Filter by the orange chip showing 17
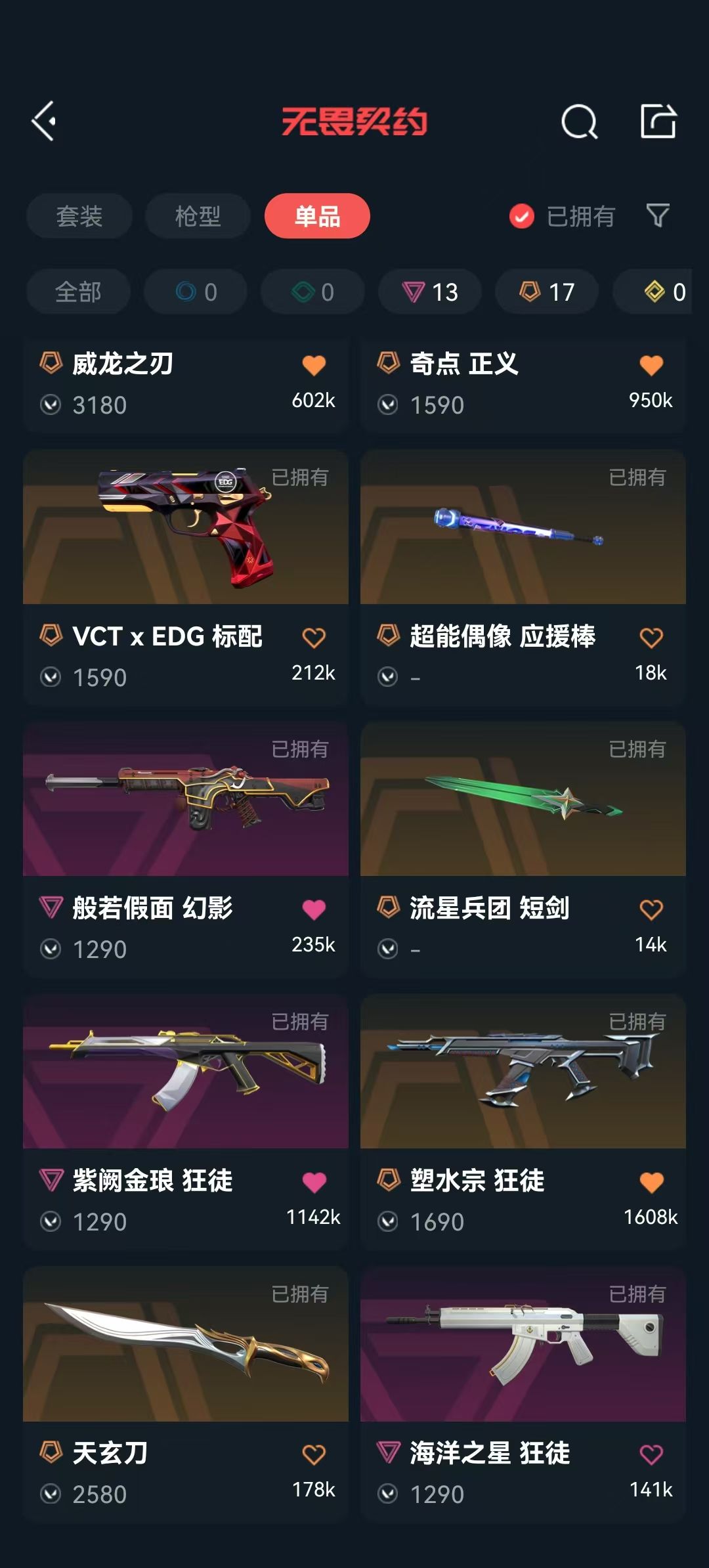The width and height of the screenshot is (709, 1568). [547, 292]
